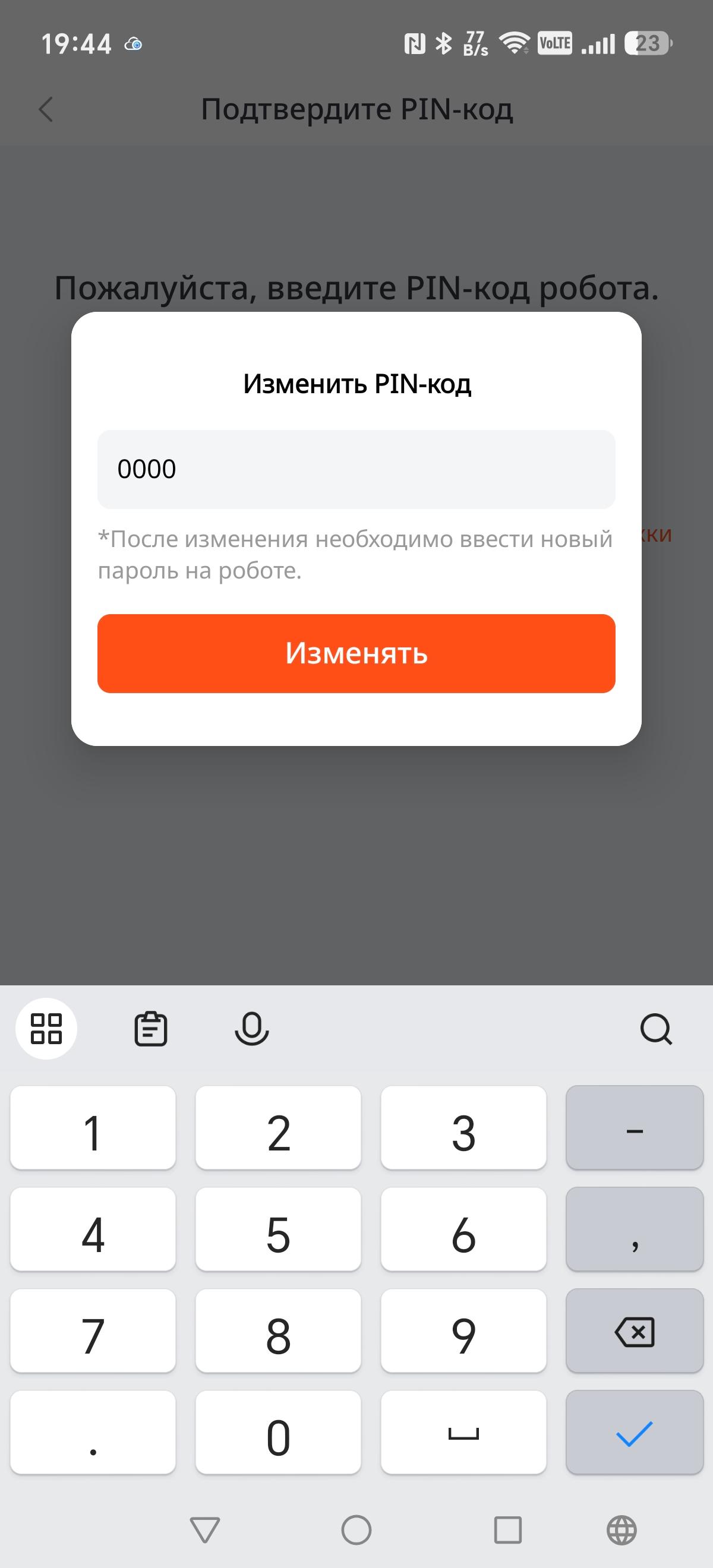Go to home screen via circle button
Screen dimensions: 713x1568
point(356,1529)
